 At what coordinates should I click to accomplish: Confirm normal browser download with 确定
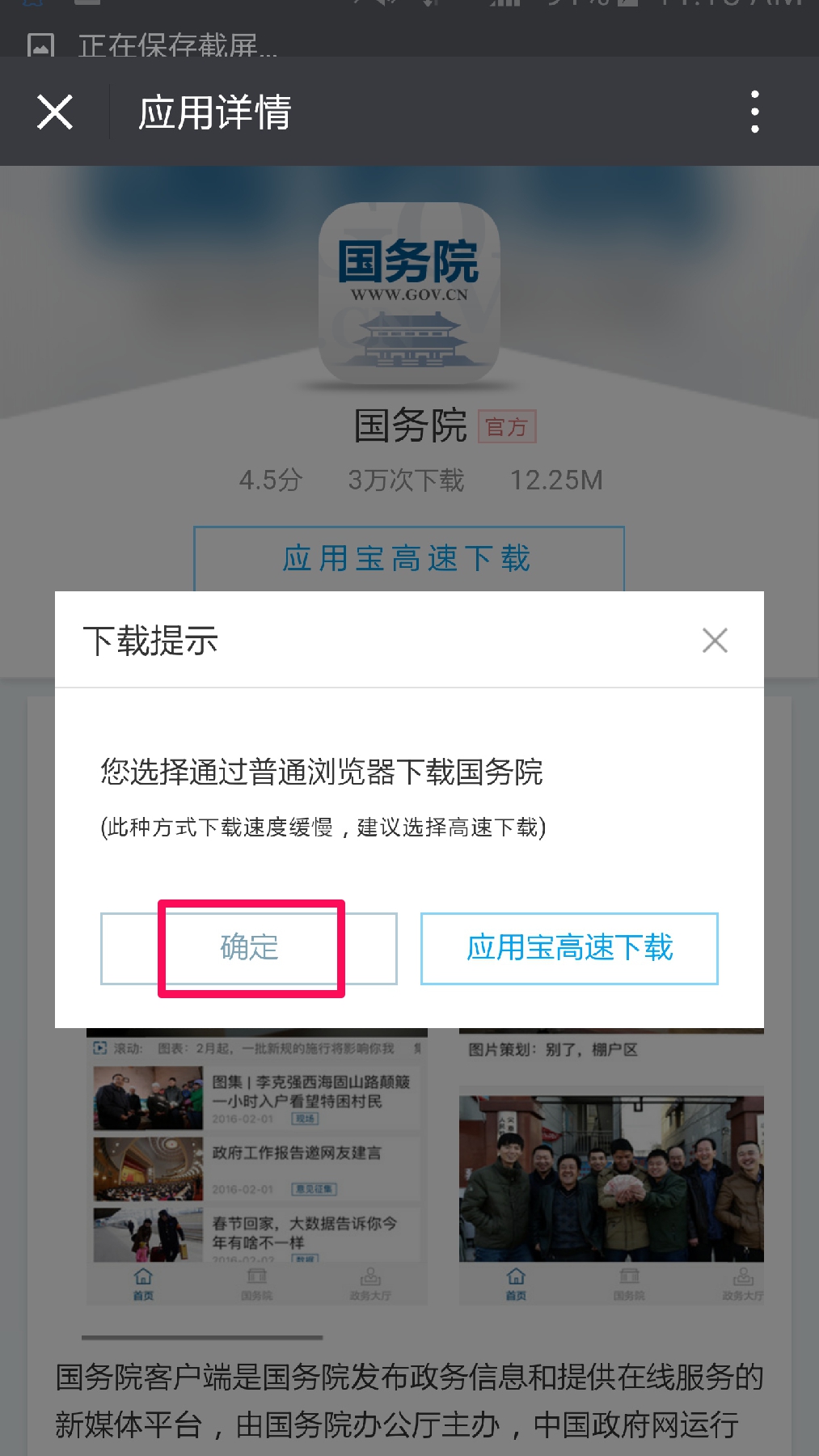pyautogui.click(x=249, y=948)
